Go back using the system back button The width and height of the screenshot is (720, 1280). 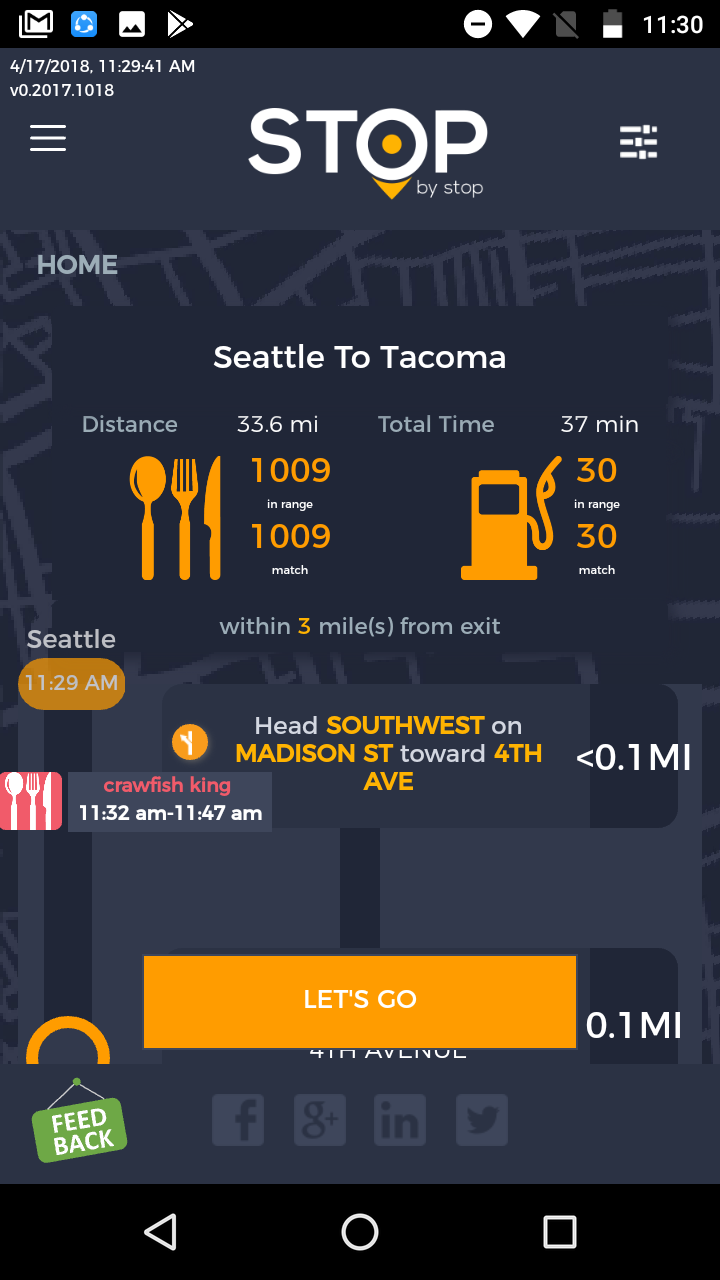tap(160, 1232)
